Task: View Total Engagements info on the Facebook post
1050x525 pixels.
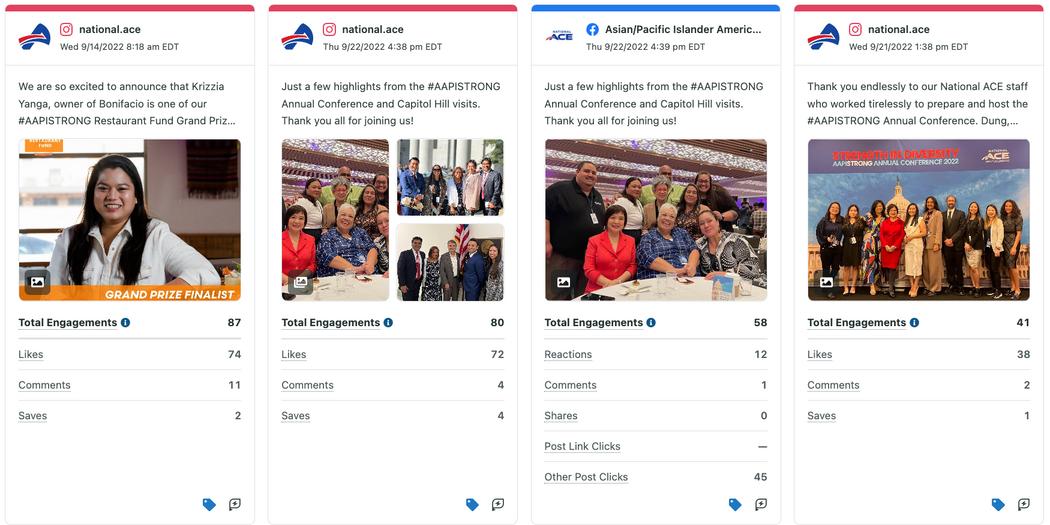Action: point(651,323)
